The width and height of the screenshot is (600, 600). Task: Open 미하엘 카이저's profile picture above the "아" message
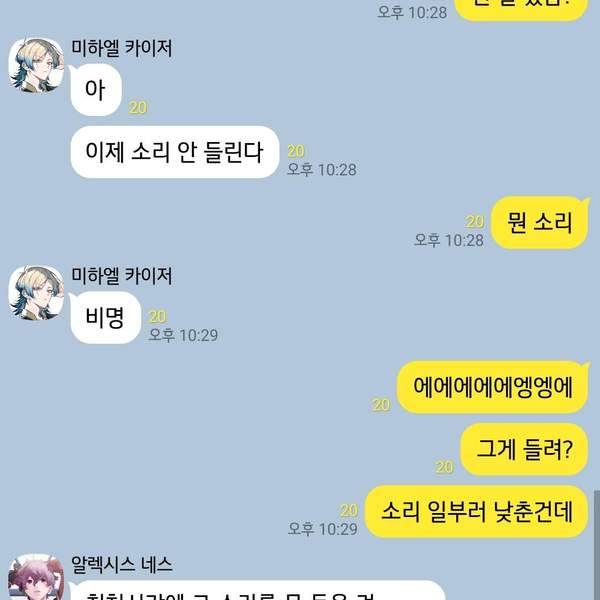[x=36, y=67]
